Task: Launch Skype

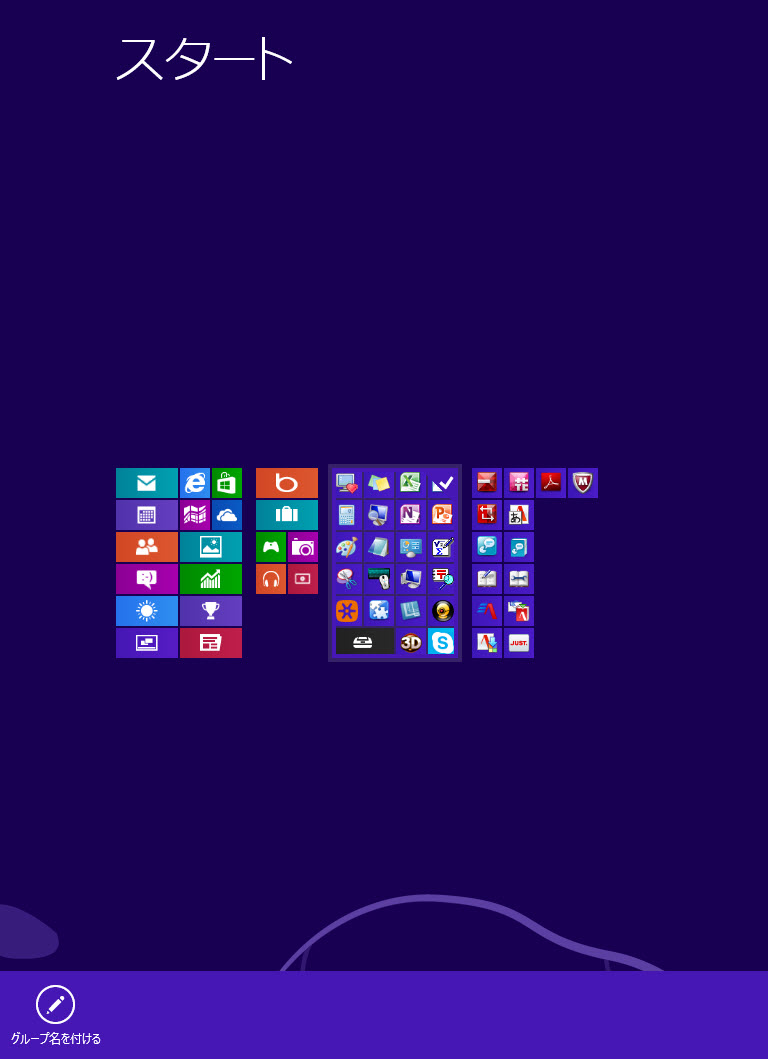Action: point(441,641)
